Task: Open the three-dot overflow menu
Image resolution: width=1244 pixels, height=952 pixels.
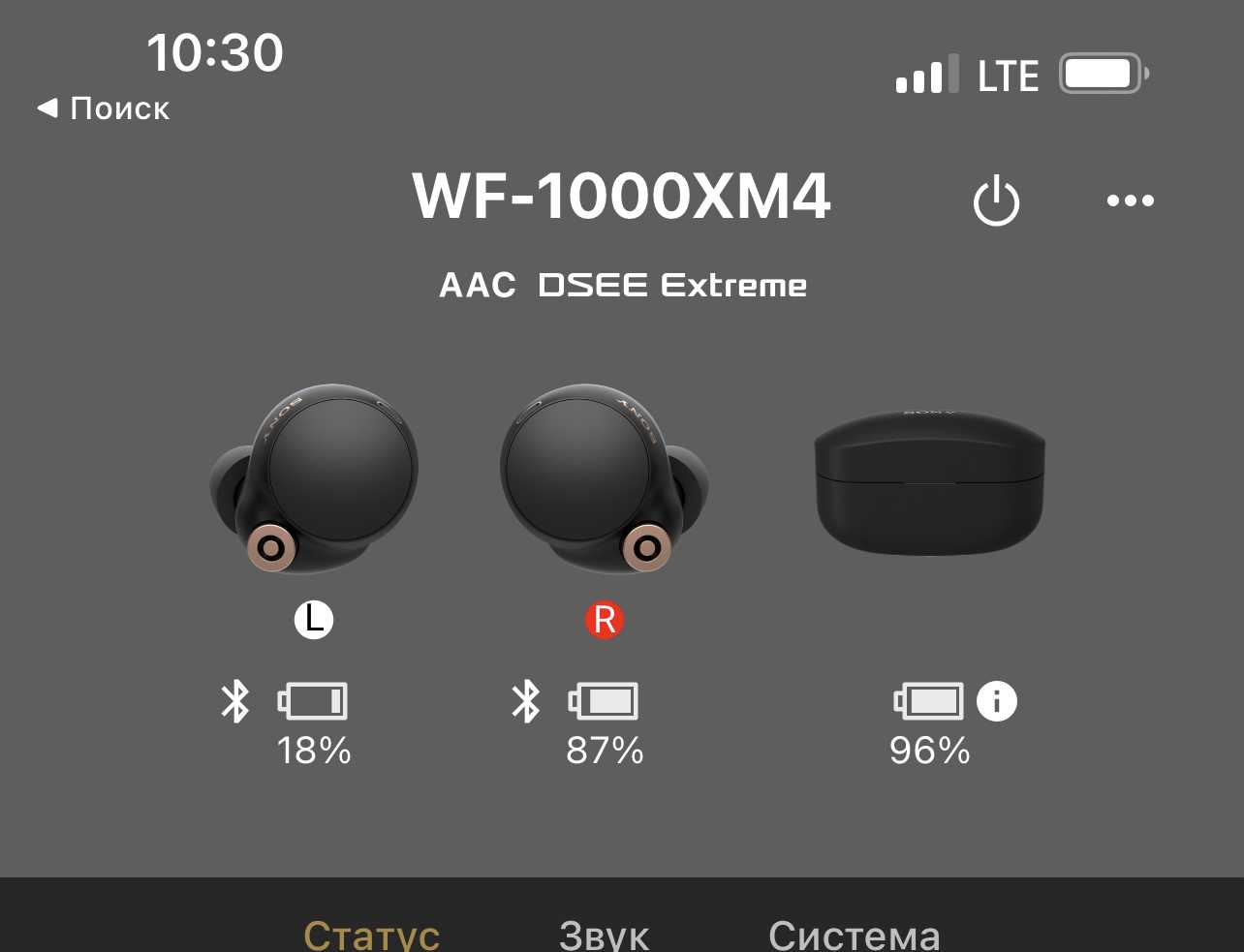Action: [x=1130, y=200]
